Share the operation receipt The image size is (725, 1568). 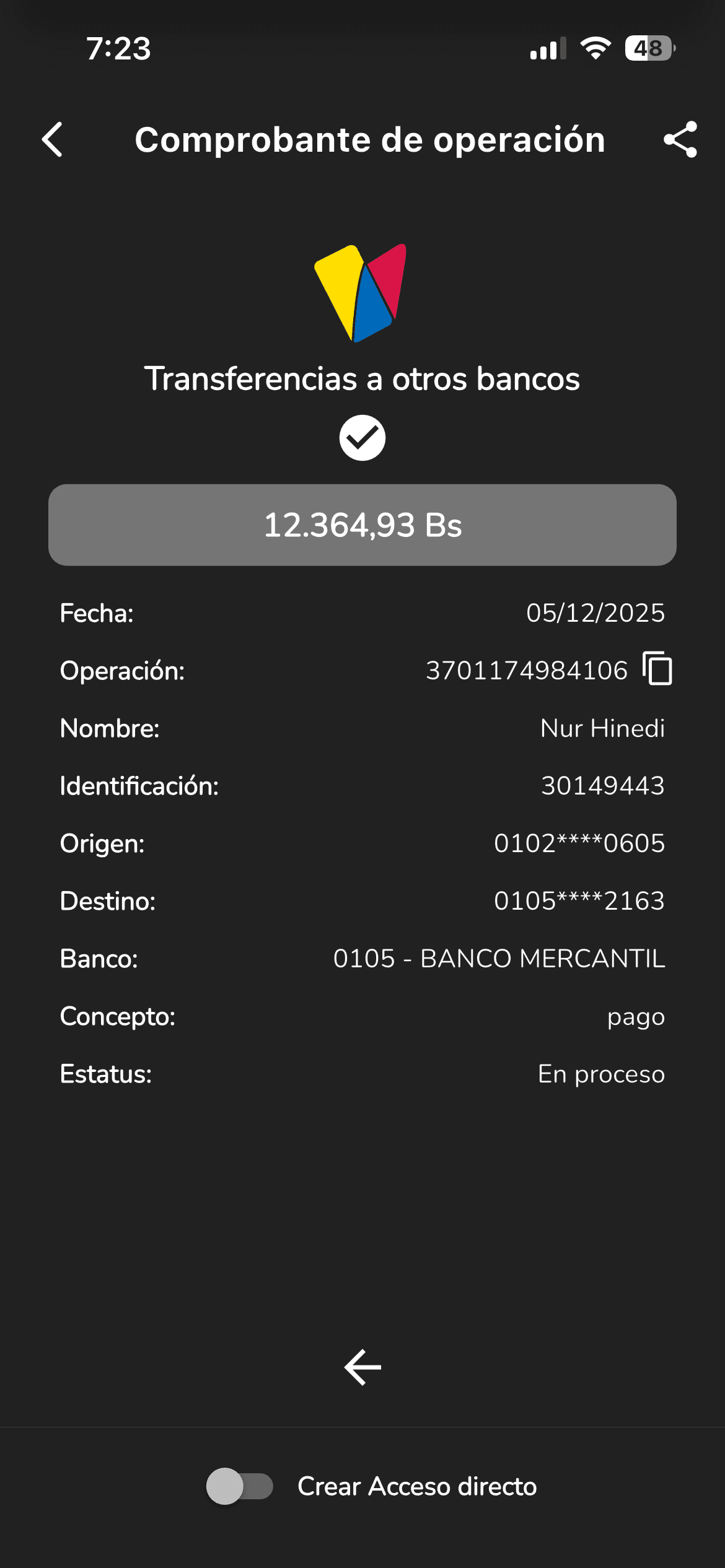pyautogui.click(x=680, y=139)
